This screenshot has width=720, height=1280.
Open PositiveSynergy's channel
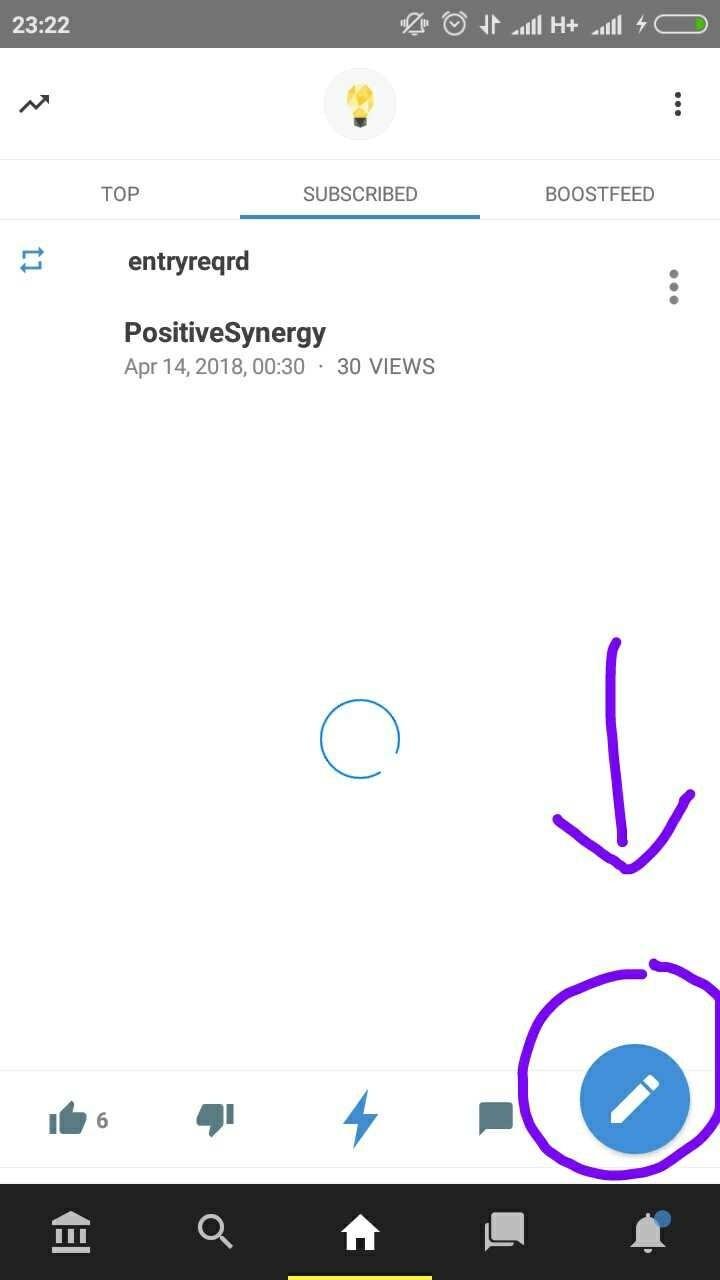(x=225, y=332)
